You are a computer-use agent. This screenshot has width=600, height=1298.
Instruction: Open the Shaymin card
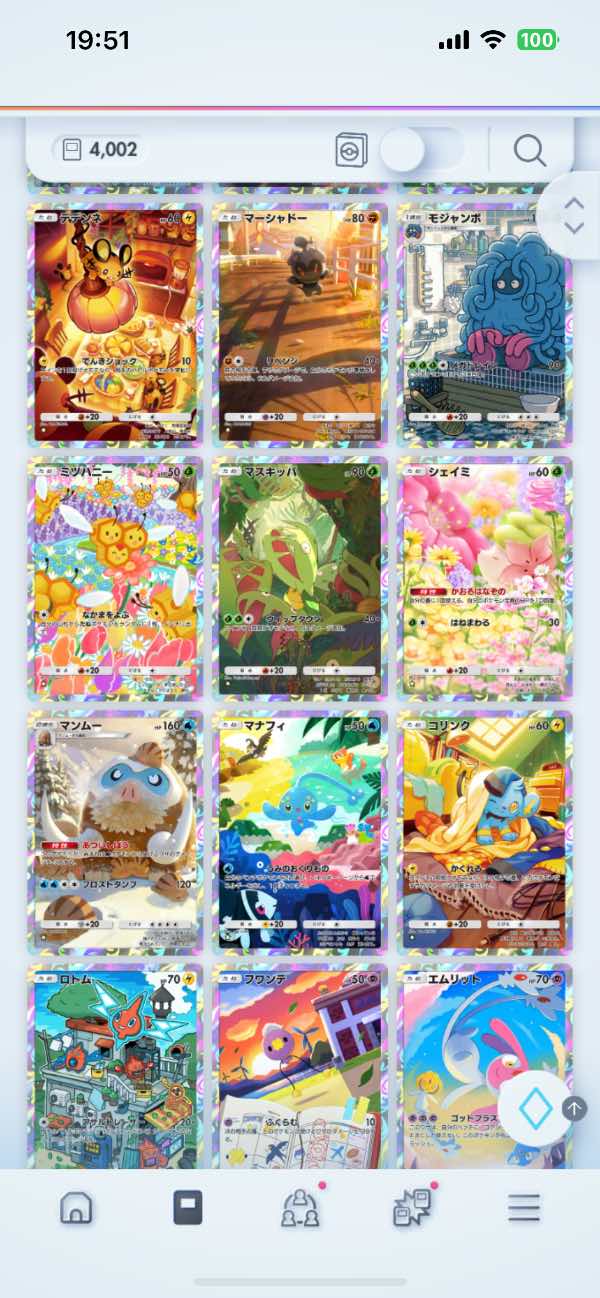point(485,579)
